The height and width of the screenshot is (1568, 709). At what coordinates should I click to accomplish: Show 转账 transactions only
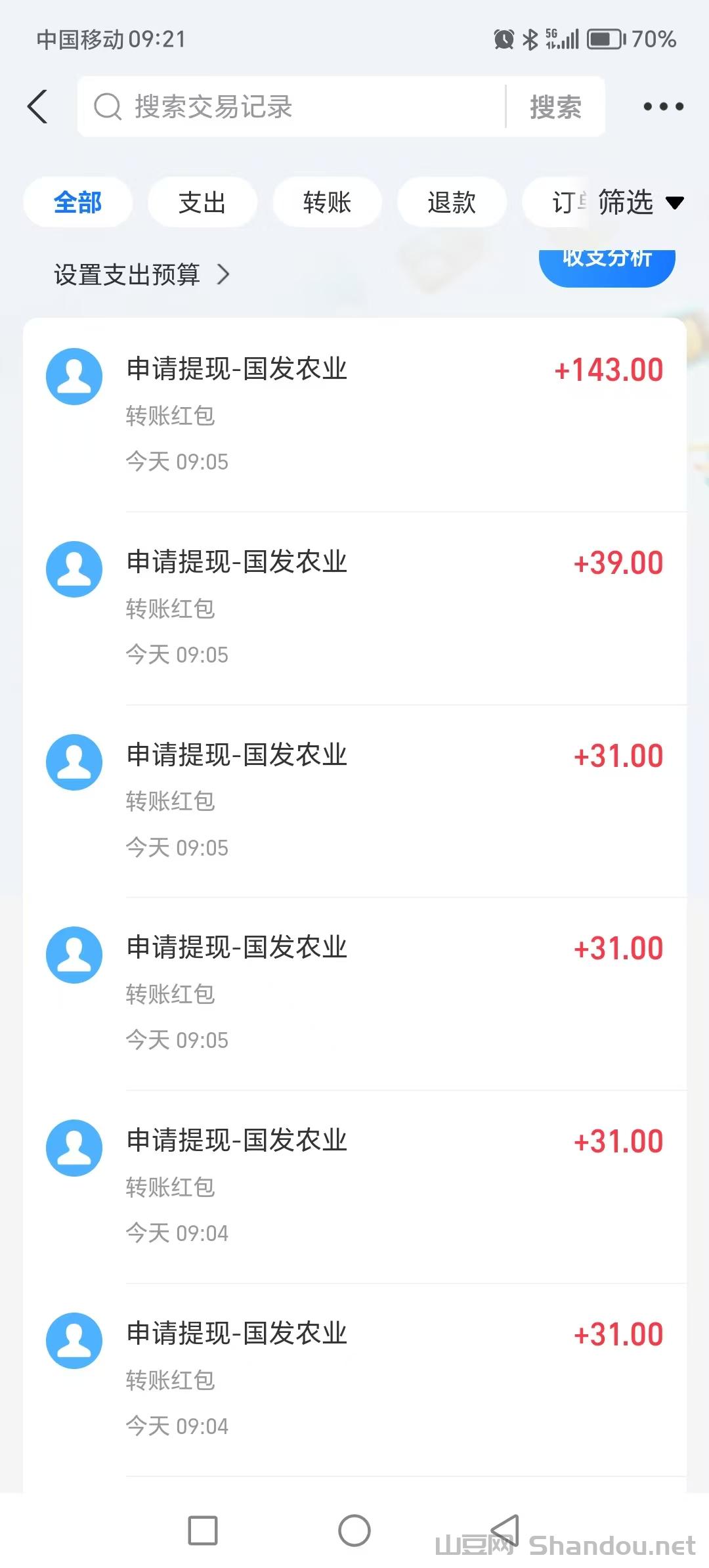pos(327,202)
